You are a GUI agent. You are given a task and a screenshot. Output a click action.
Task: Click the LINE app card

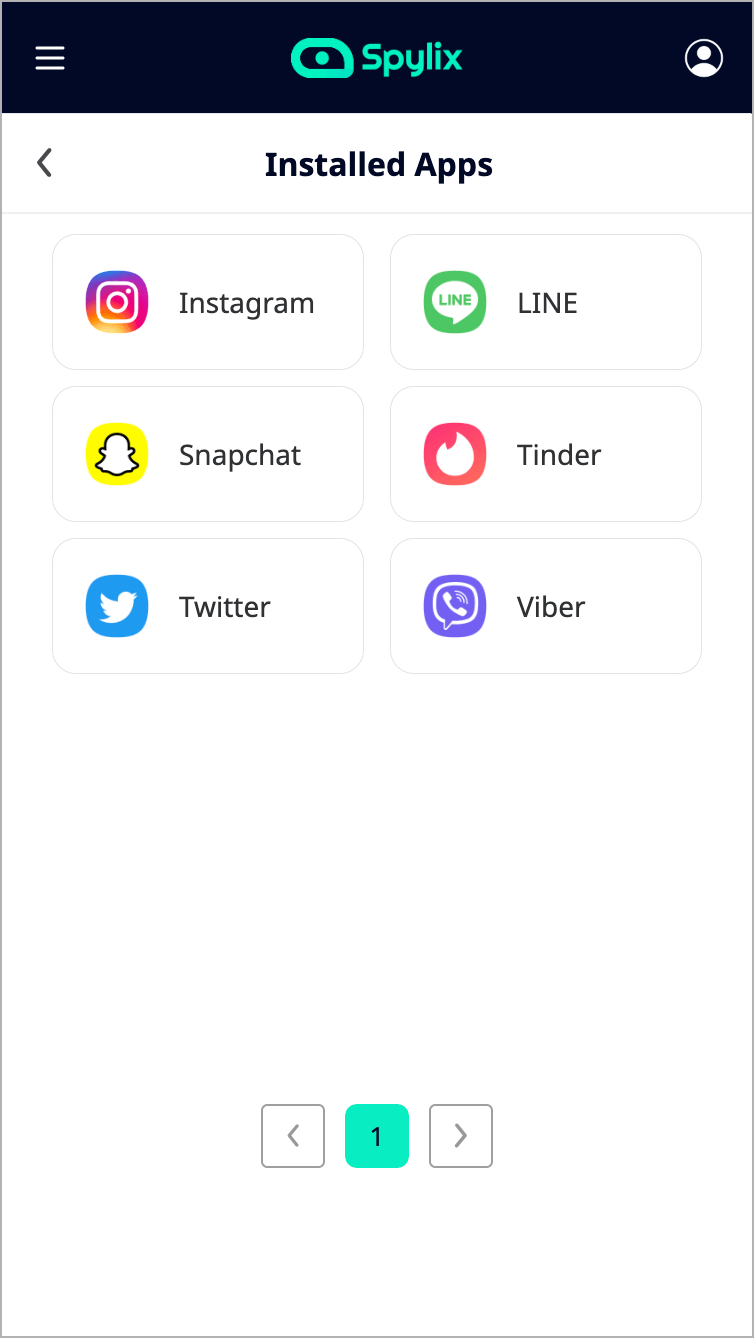pyautogui.click(x=545, y=301)
